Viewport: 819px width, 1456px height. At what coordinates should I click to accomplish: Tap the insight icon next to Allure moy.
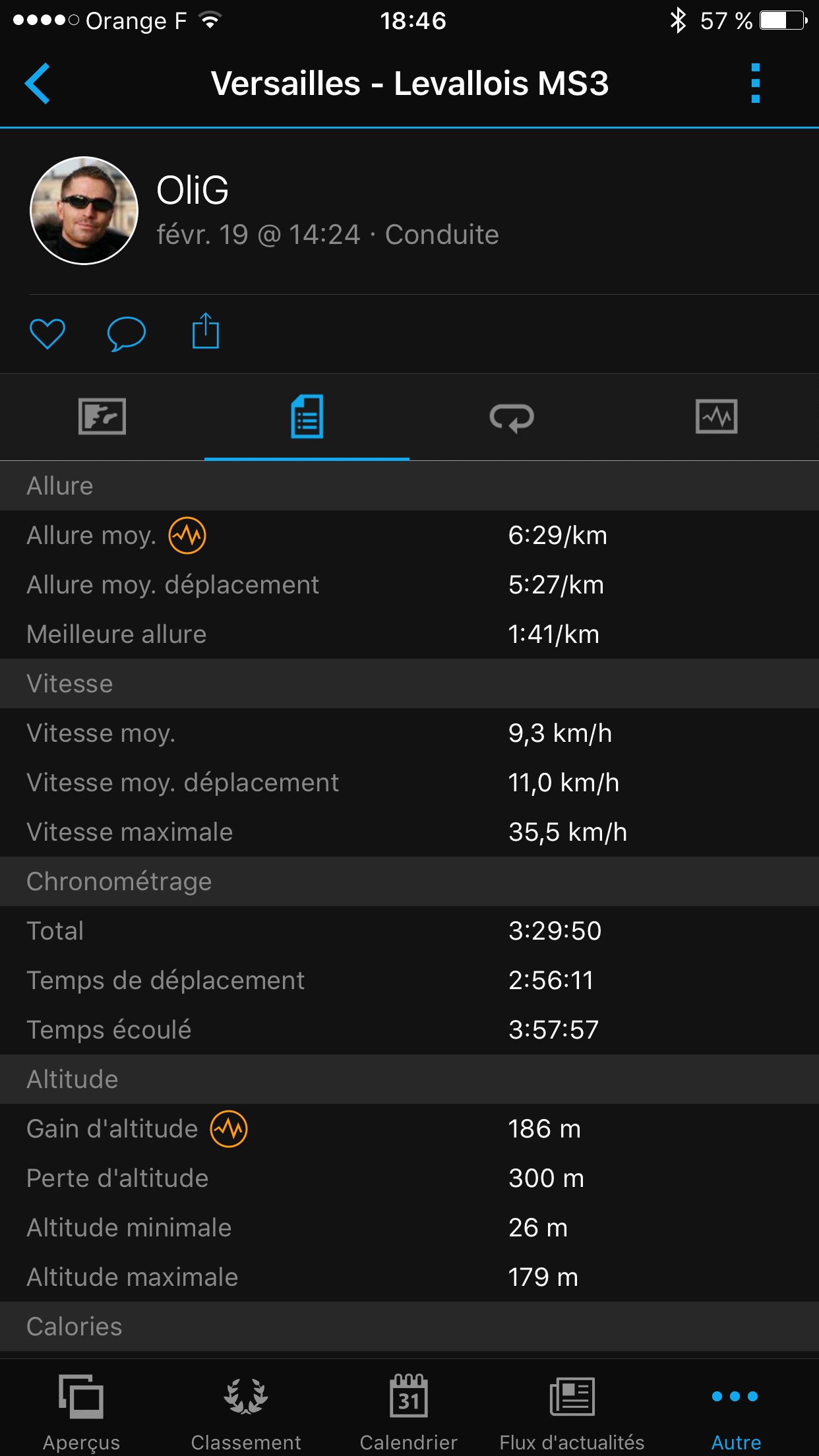[x=187, y=535]
